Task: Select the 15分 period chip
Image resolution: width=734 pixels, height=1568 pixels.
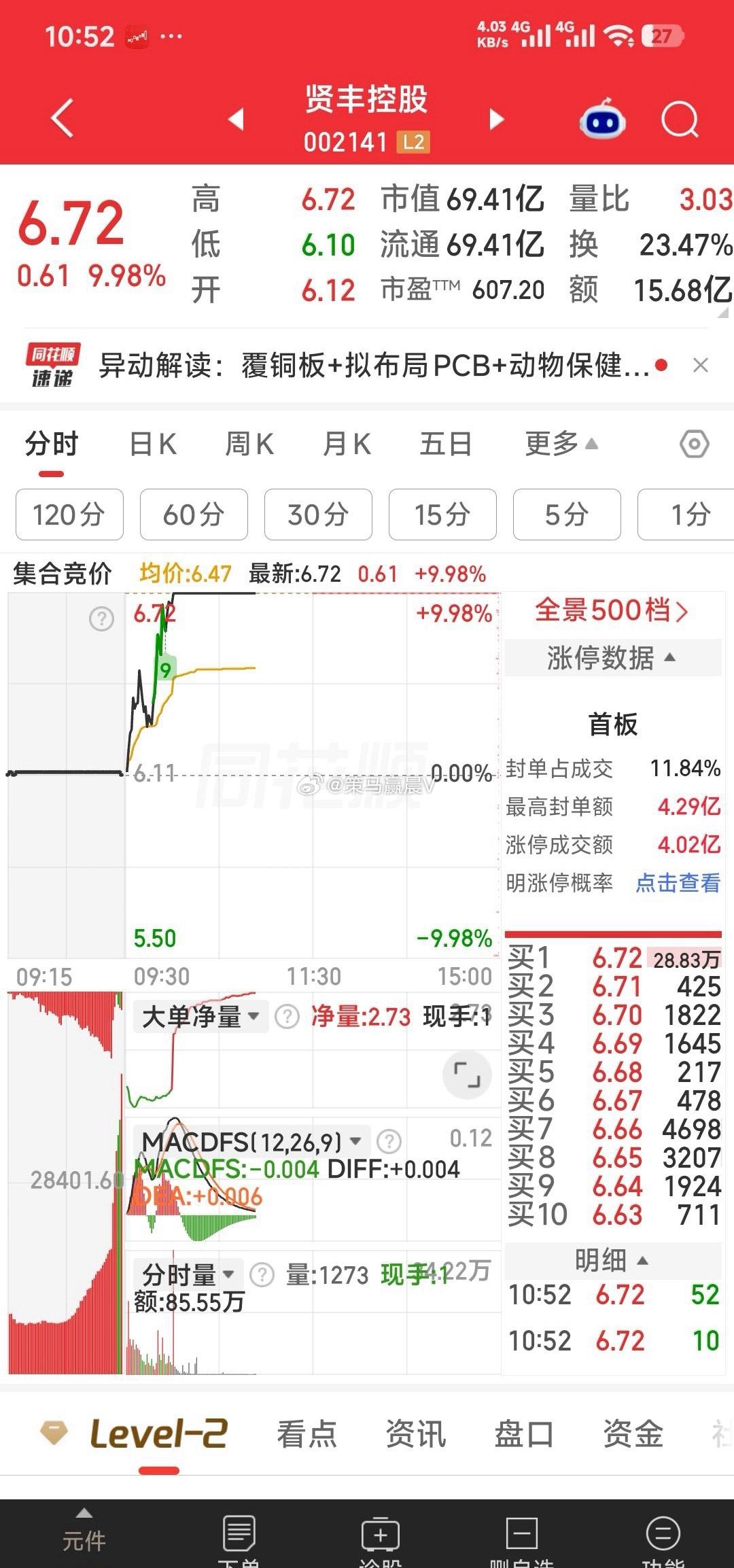Action: [442, 515]
